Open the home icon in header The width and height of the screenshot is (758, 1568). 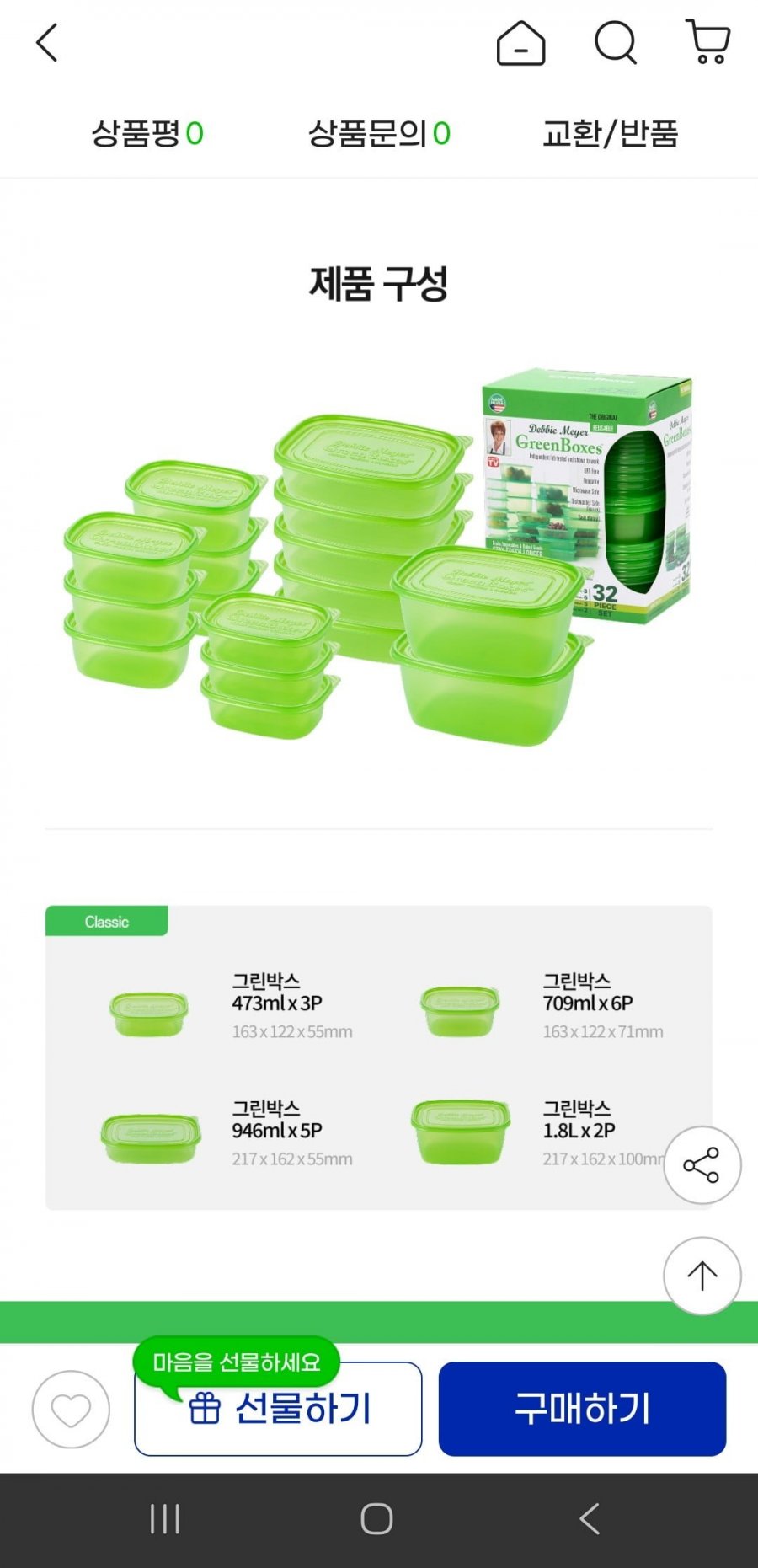520,43
